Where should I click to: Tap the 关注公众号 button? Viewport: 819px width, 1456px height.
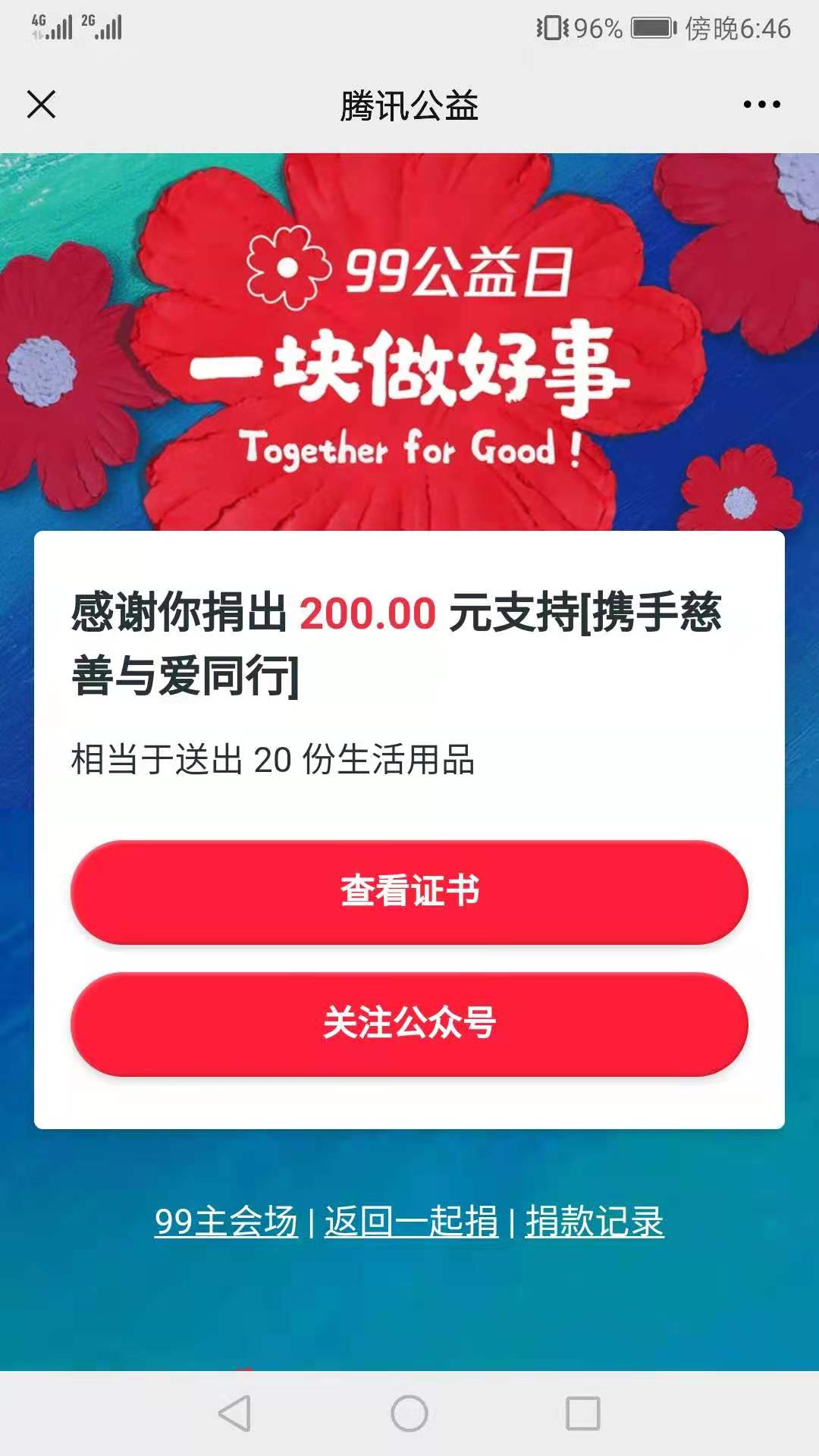tap(409, 1023)
